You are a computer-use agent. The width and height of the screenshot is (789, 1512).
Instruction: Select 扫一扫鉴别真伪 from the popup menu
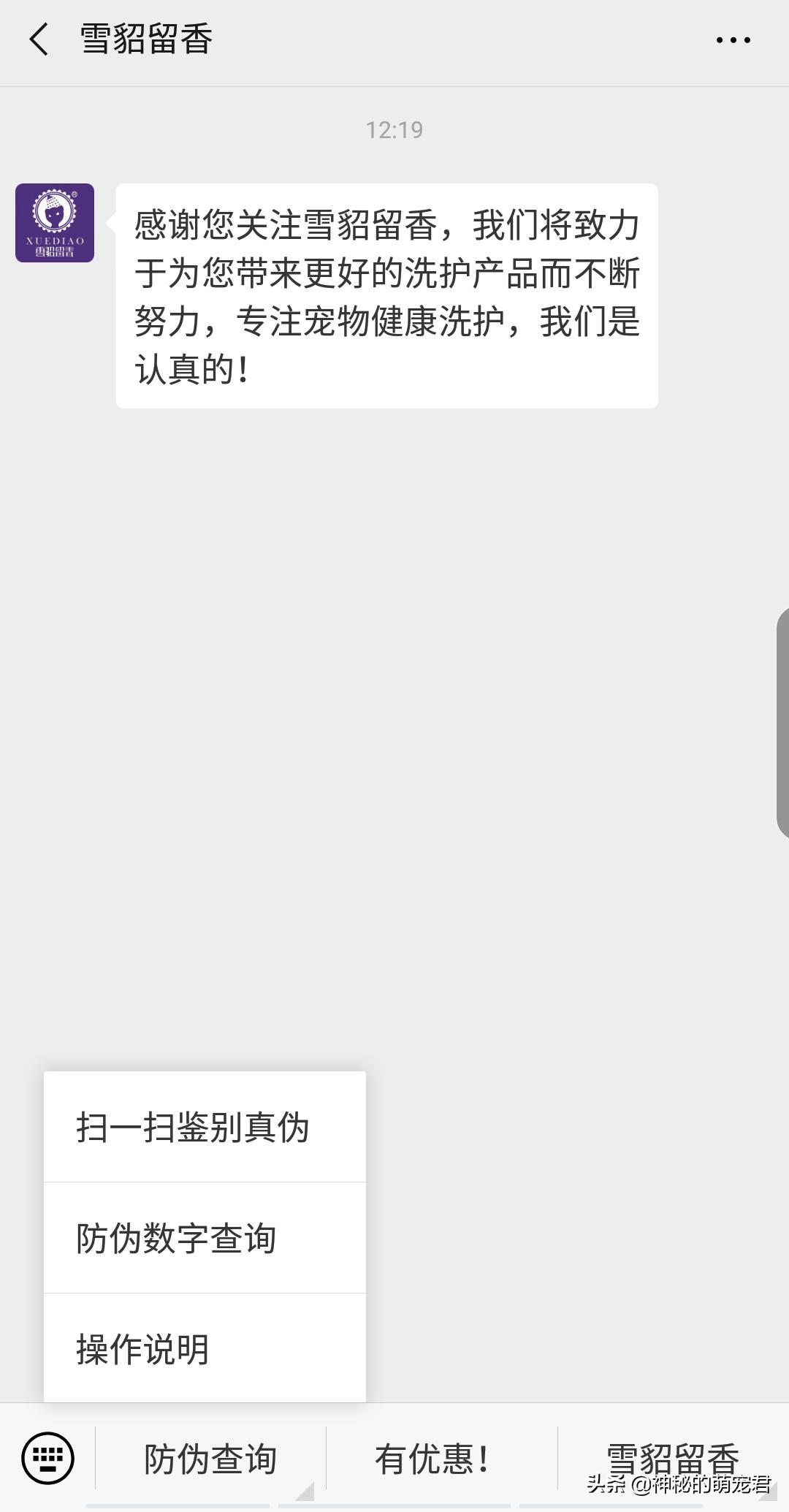pyautogui.click(x=193, y=1125)
